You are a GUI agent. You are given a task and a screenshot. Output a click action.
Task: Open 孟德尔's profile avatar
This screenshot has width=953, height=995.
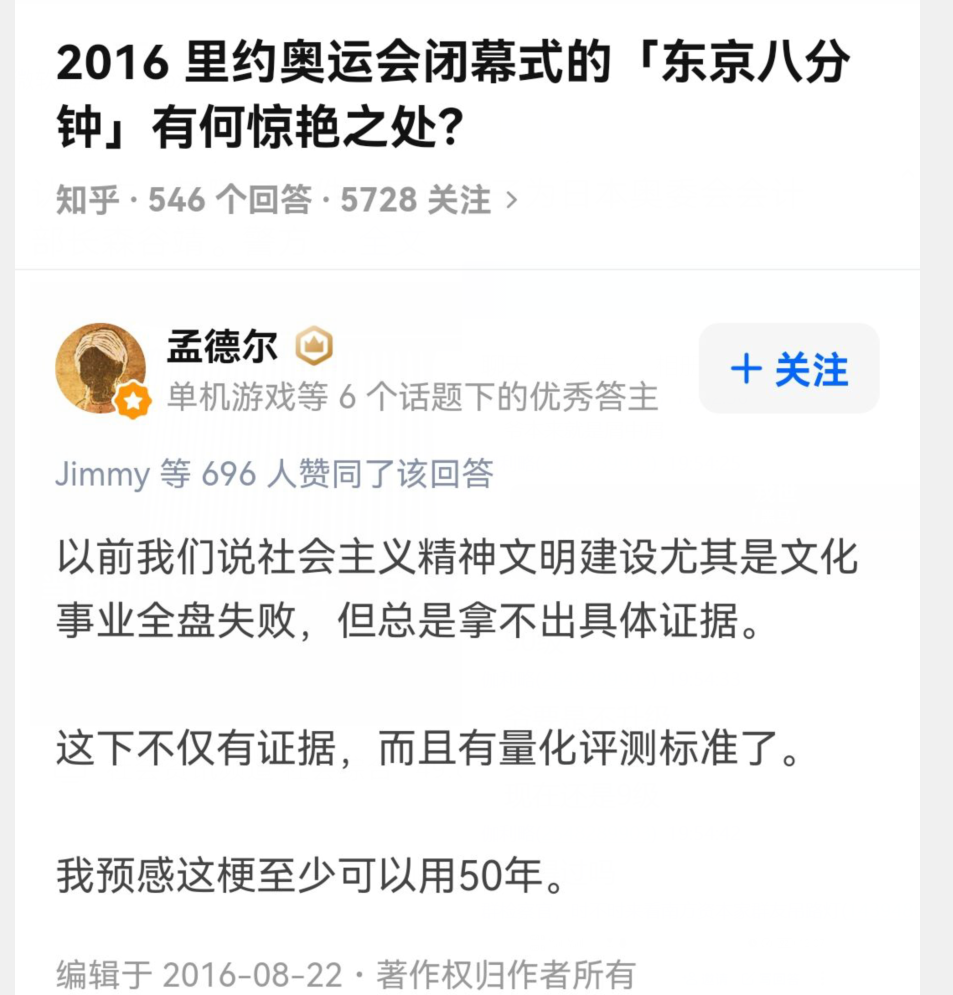[100, 367]
